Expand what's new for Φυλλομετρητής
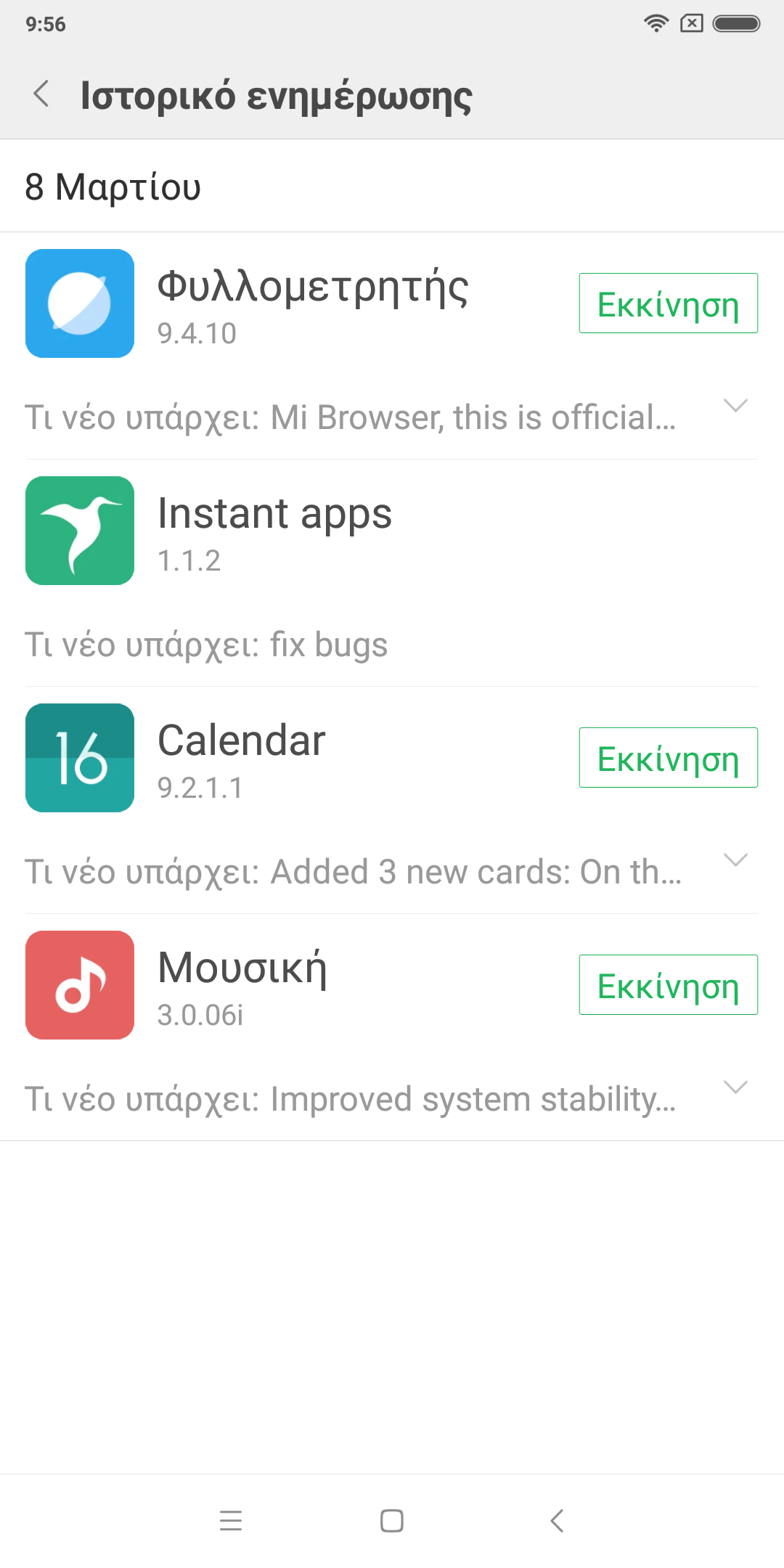The width and height of the screenshot is (784, 1568). [x=735, y=406]
